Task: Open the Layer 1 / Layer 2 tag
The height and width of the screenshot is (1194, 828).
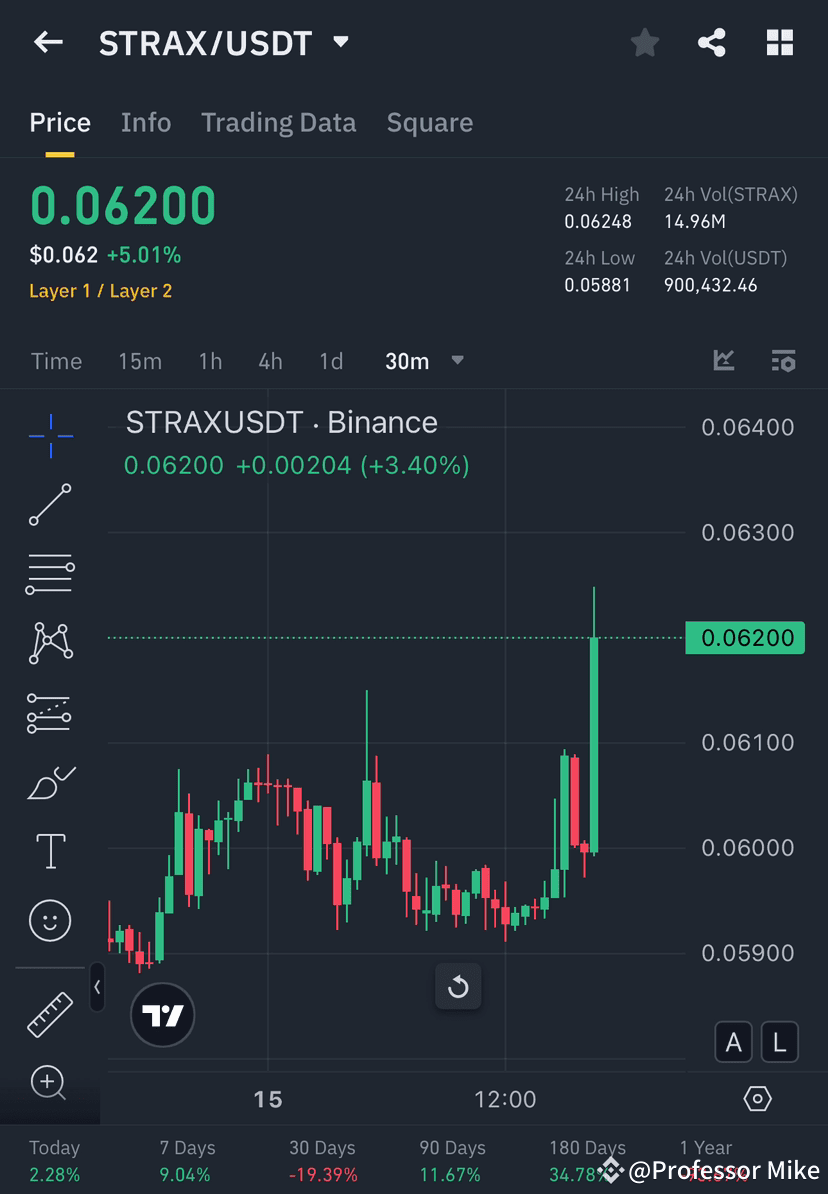Action: (x=100, y=291)
